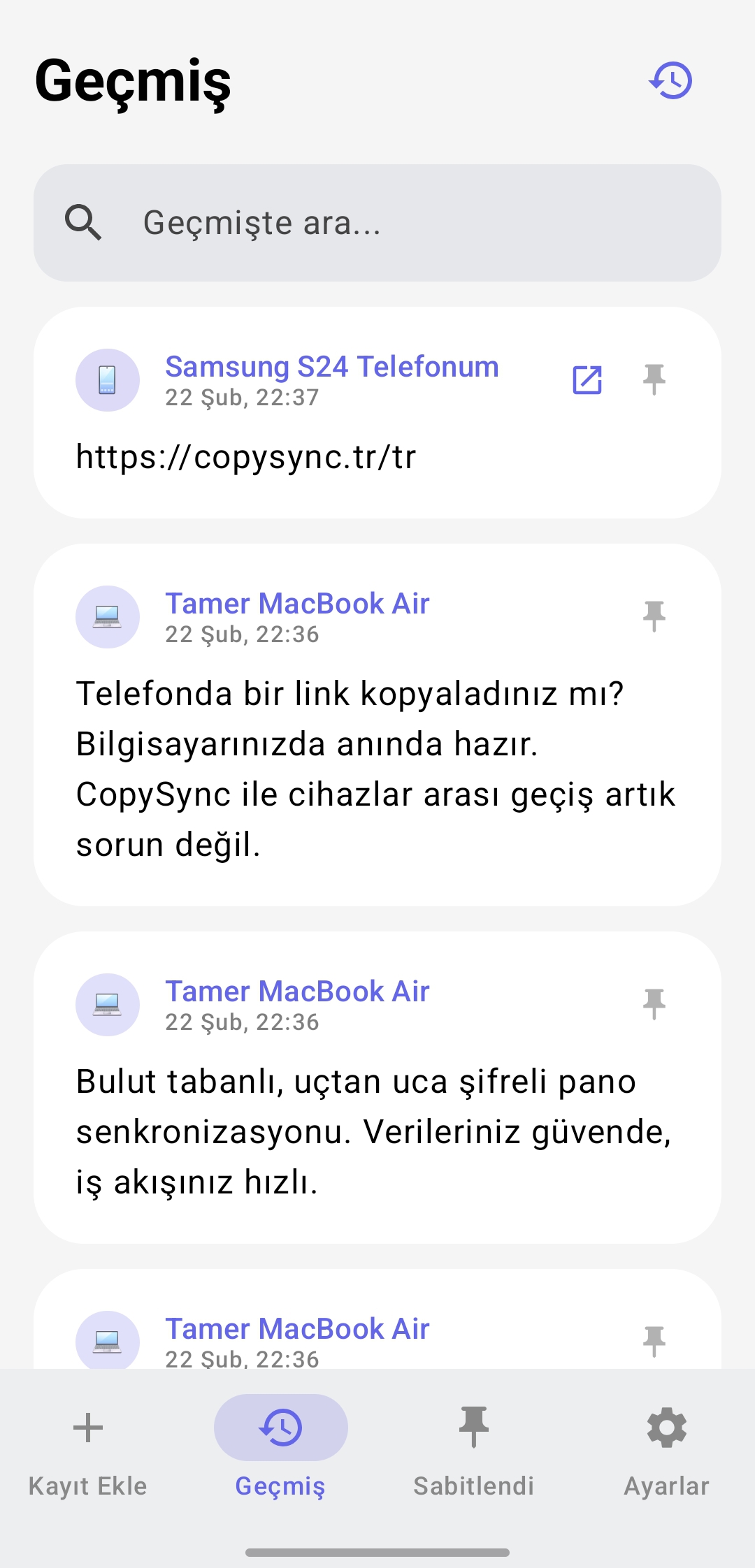Click the Samsung S24 phone device icon
The height and width of the screenshot is (1568, 755).
[108, 379]
